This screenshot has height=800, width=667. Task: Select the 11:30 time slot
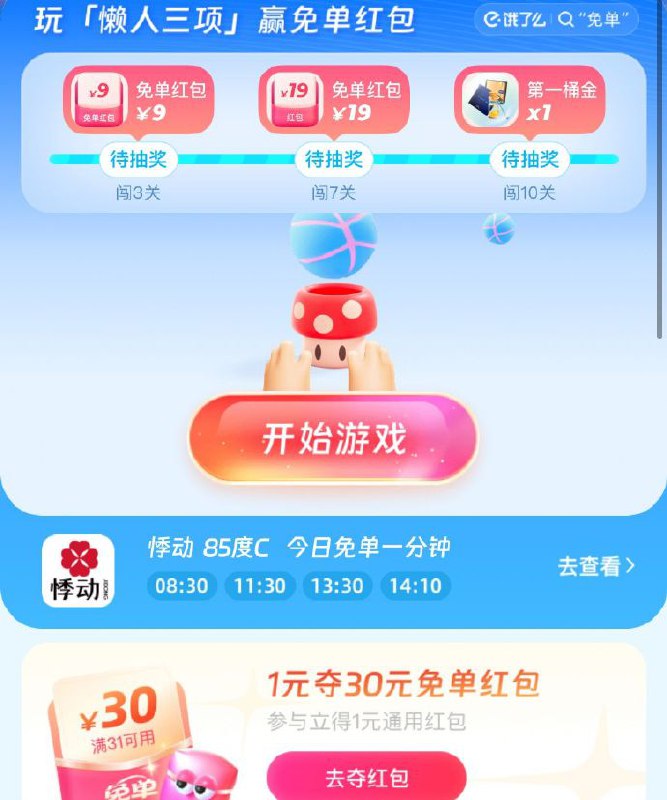[259, 586]
